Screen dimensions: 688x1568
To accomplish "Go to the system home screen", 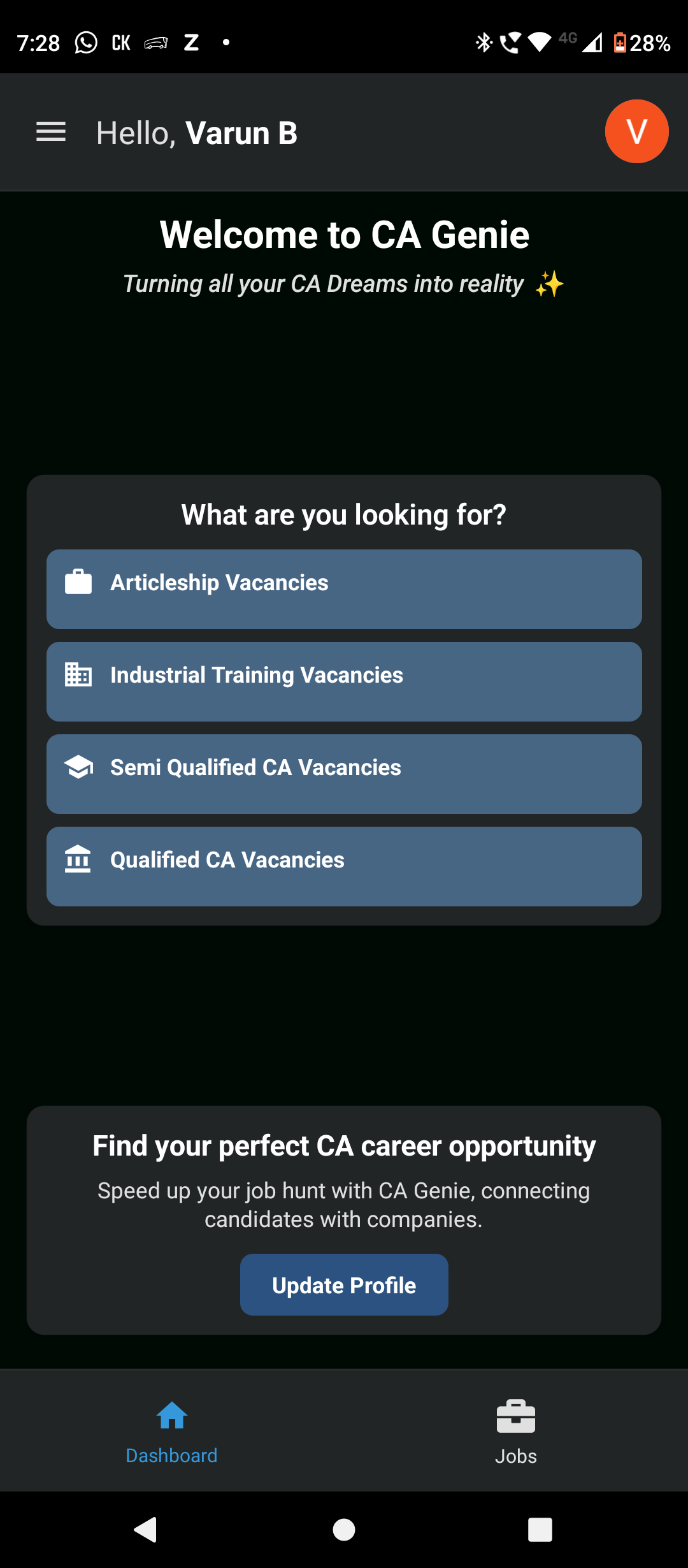I will [x=344, y=1529].
